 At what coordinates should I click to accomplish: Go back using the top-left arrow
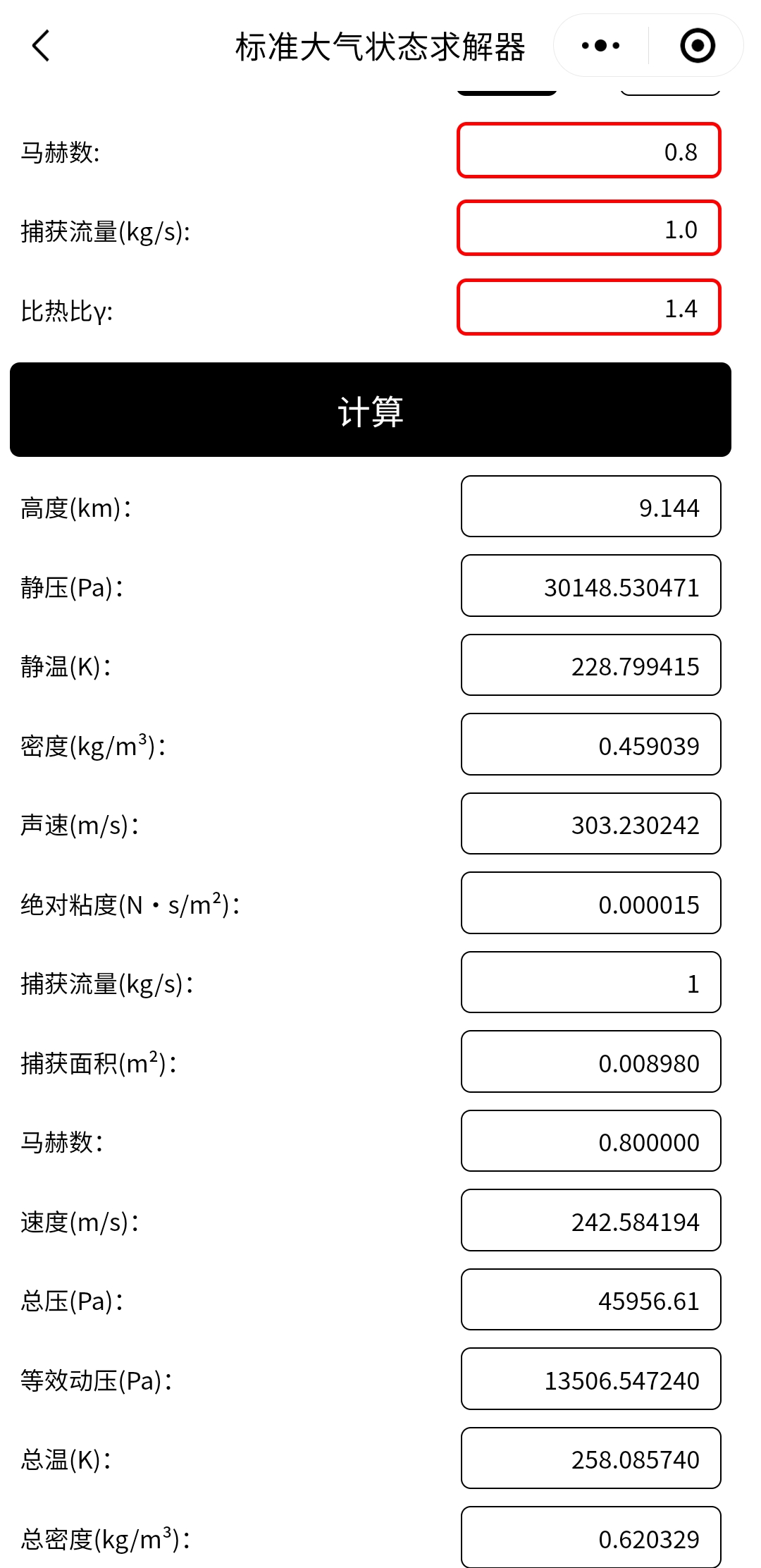41,47
